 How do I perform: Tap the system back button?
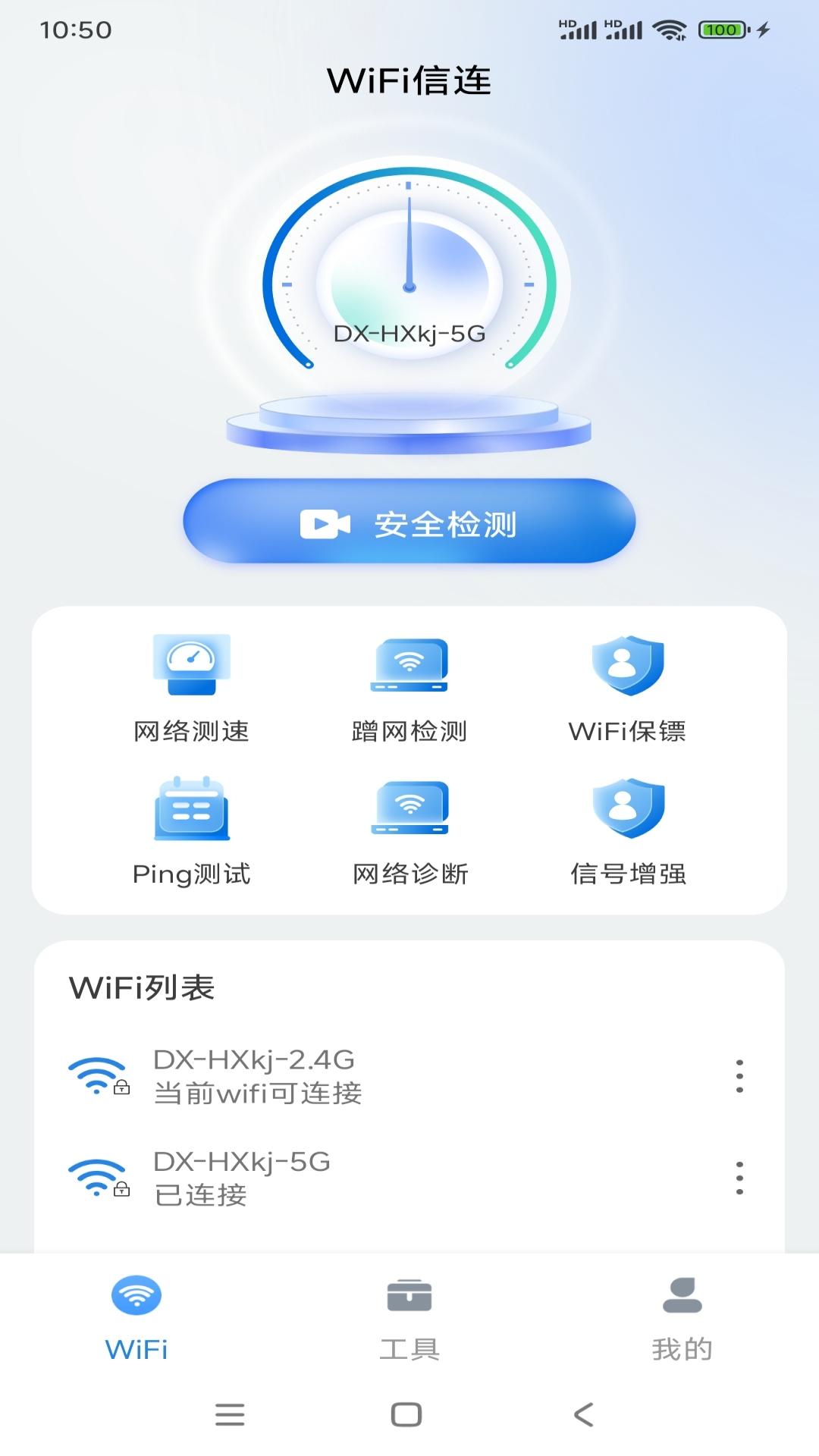click(x=583, y=1414)
